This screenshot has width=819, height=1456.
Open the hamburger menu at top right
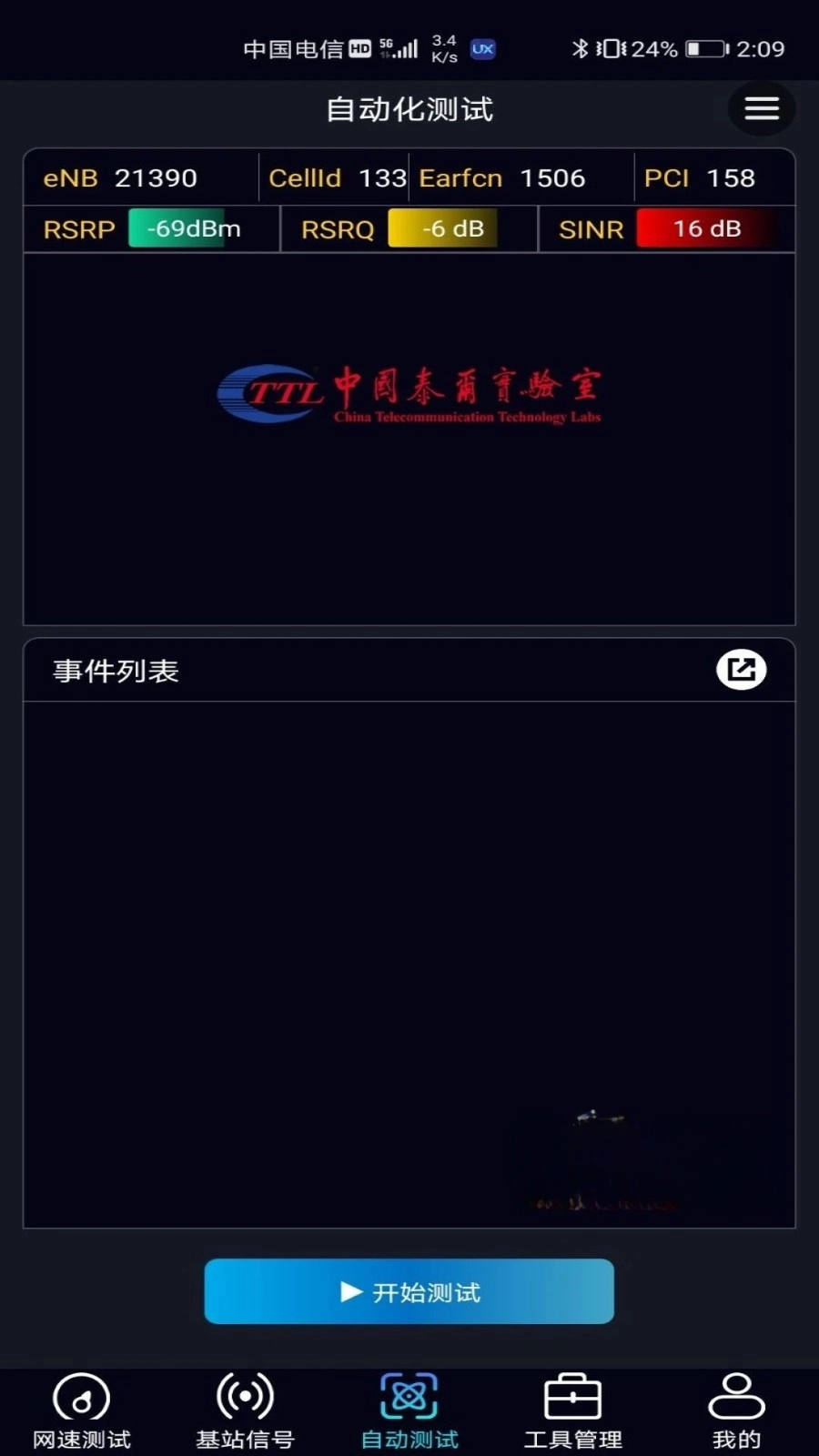pyautogui.click(x=762, y=108)
